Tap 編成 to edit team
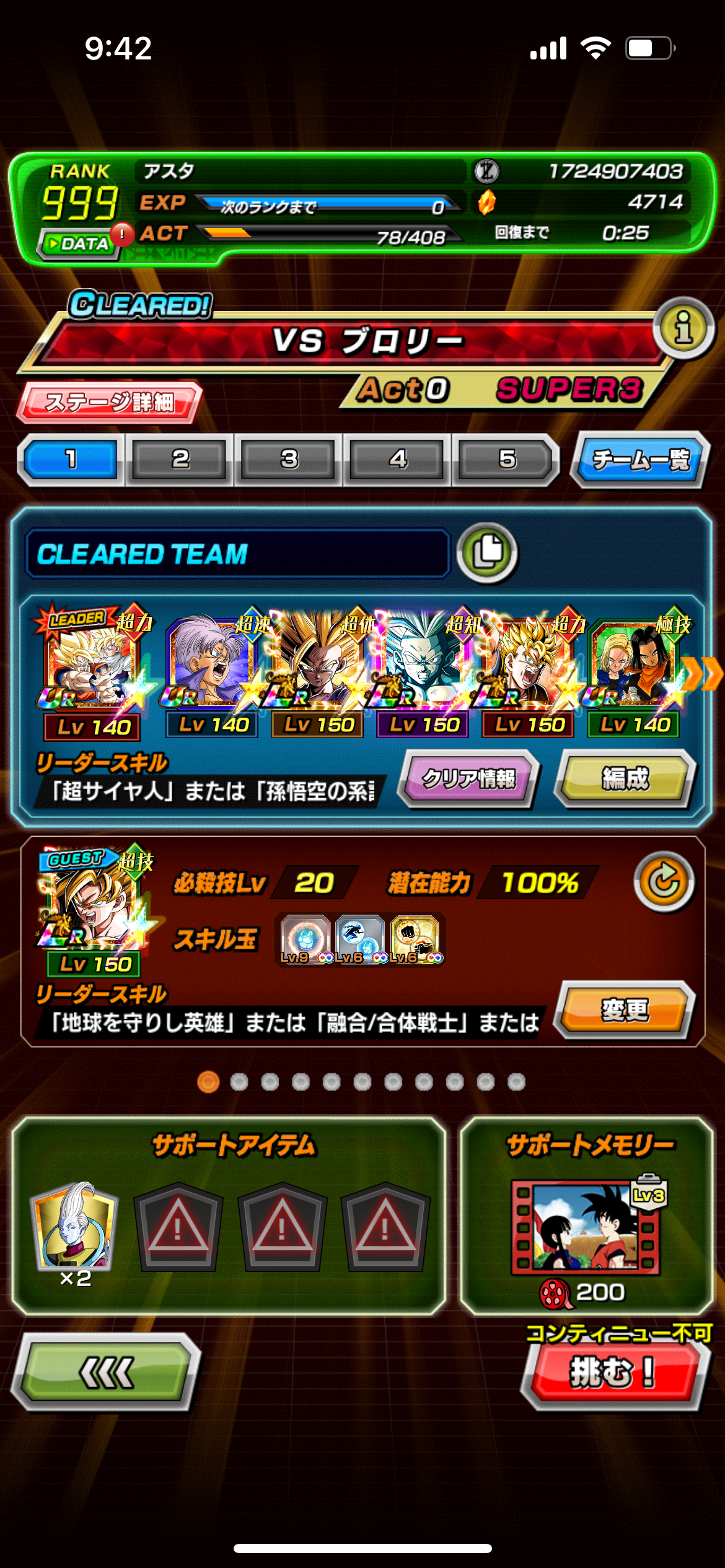 (626, 778)
